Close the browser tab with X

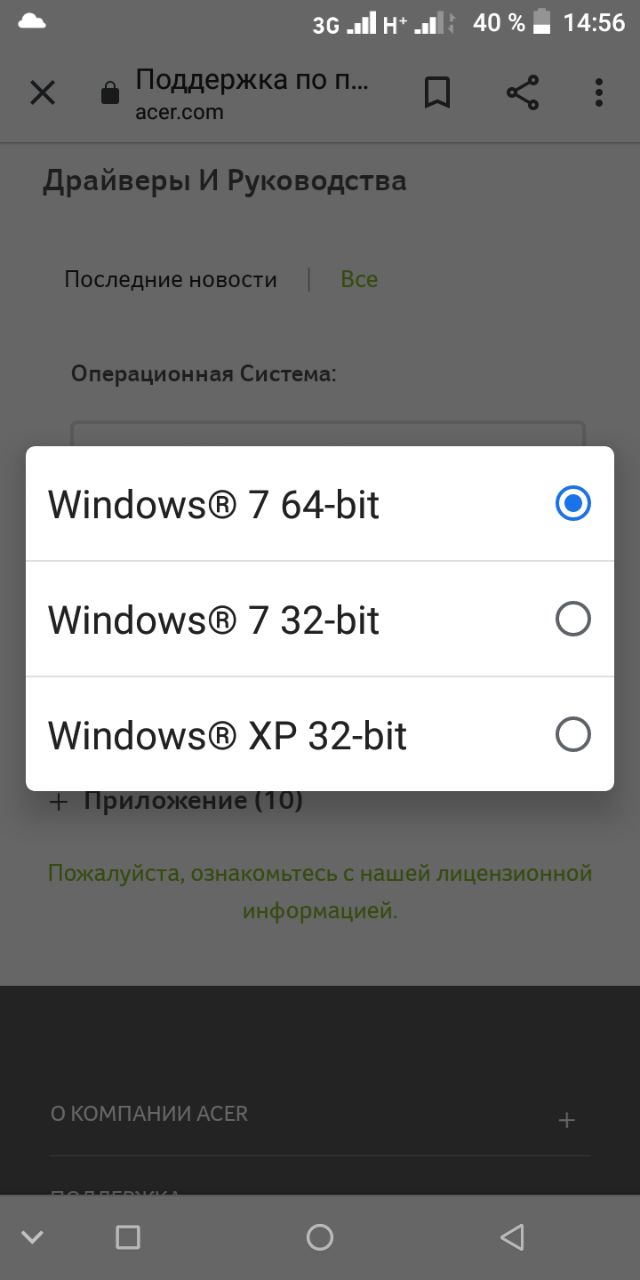(x=42, y=93)
